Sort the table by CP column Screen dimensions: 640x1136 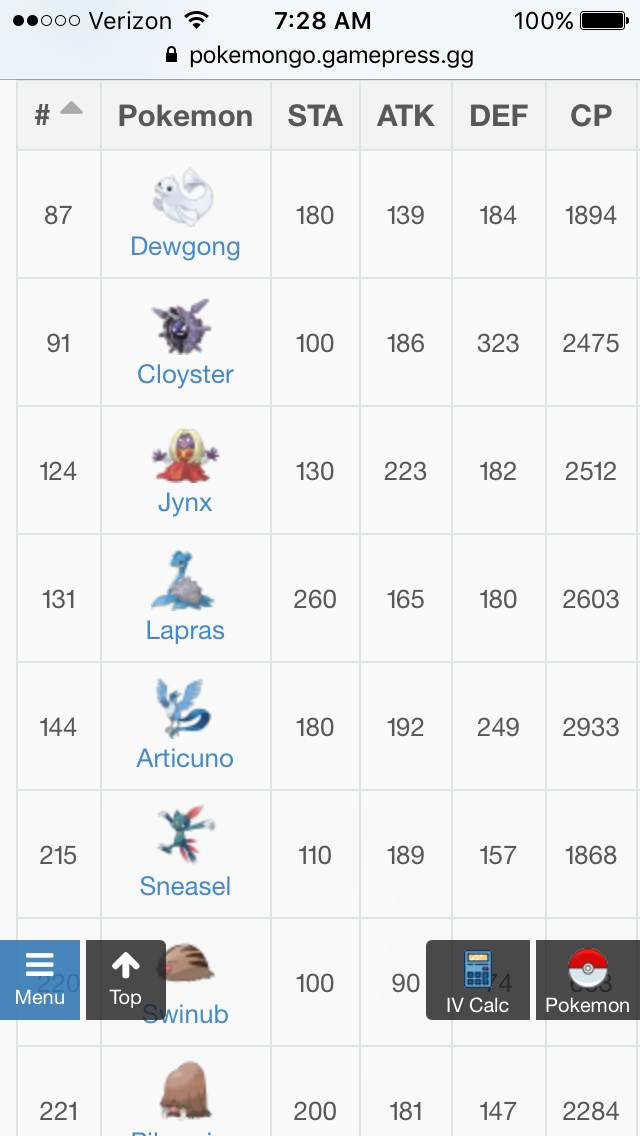pyautogui.click(x=591, y=115)
